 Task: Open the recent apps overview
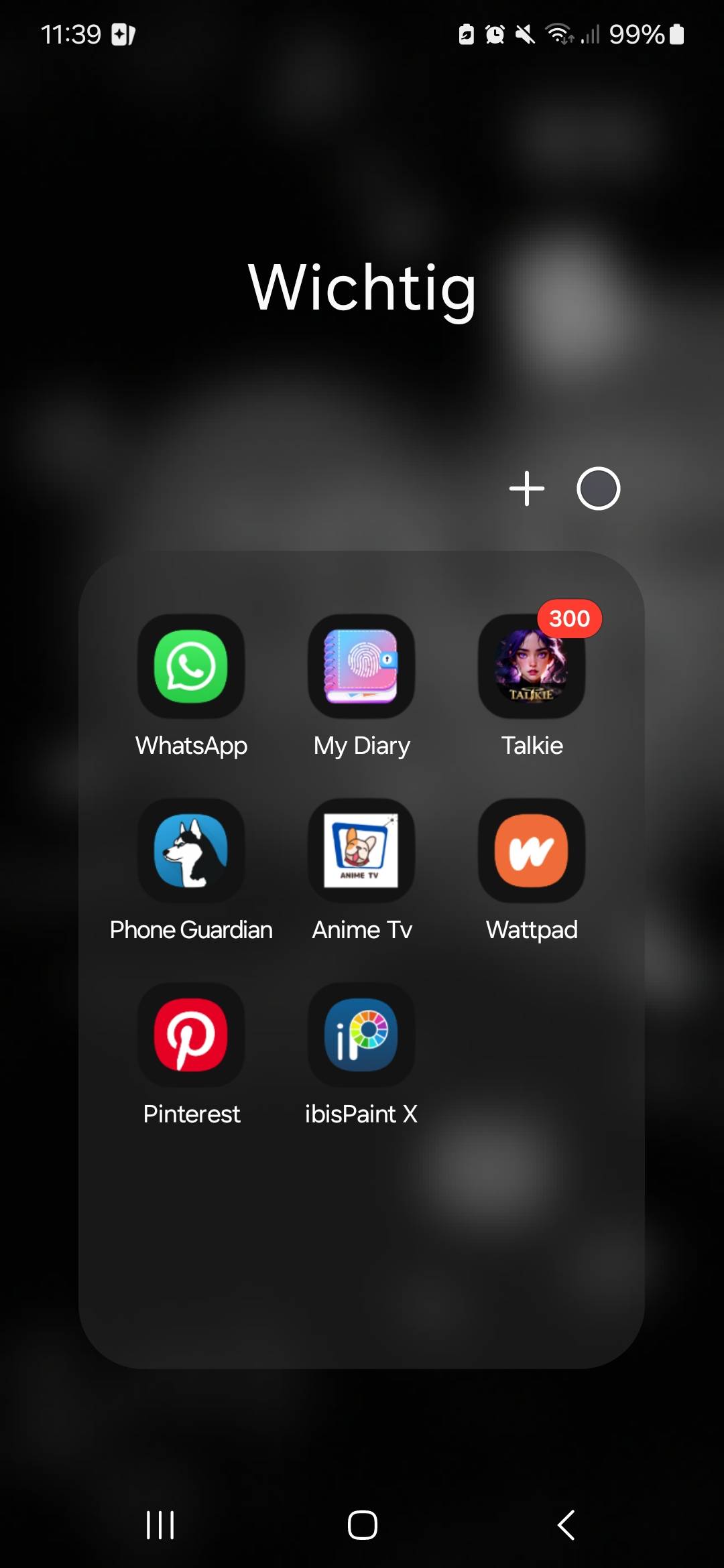click(x=160, y=1525)
